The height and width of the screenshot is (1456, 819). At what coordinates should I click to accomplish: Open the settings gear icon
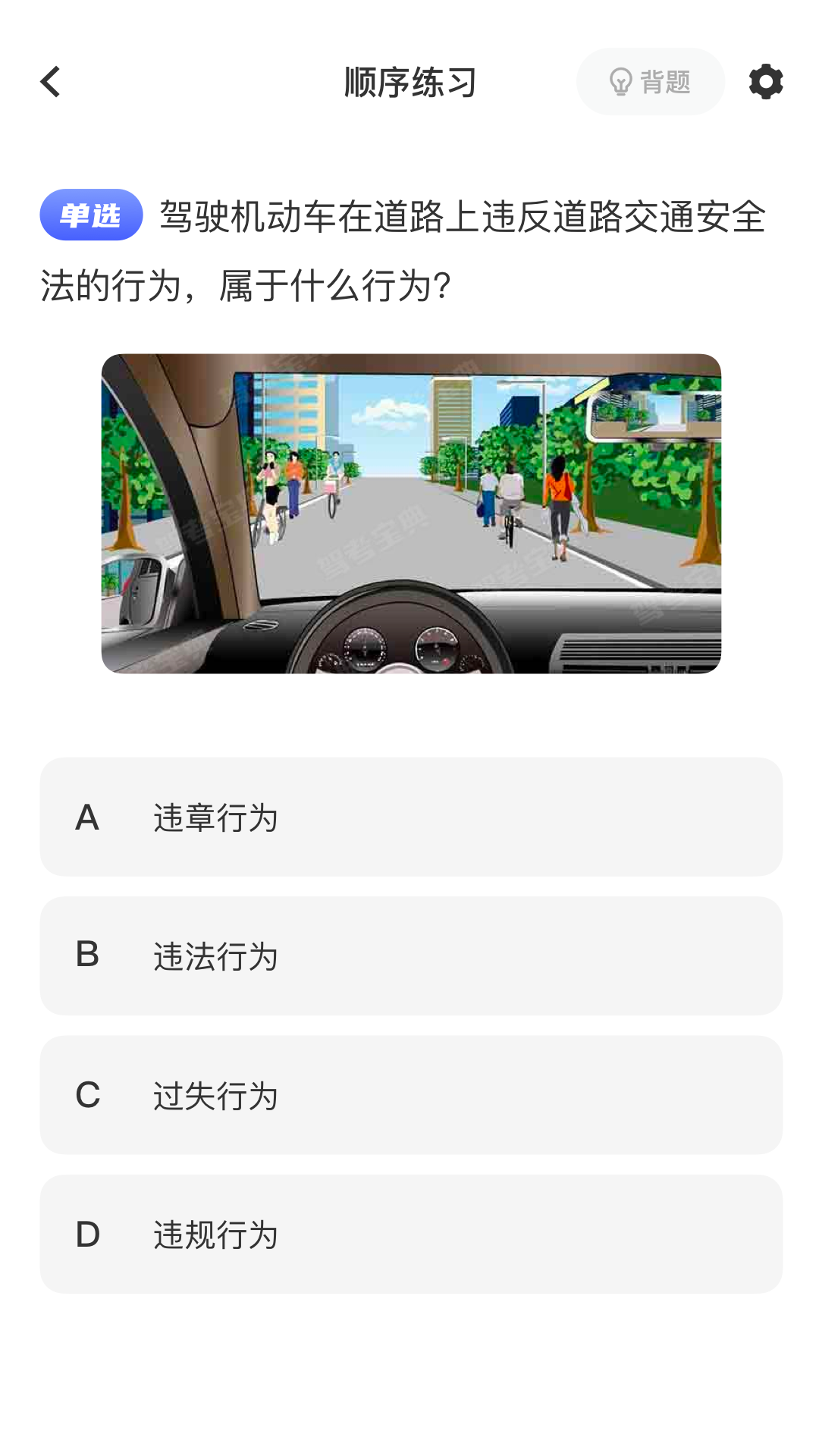tap(765, 82)
